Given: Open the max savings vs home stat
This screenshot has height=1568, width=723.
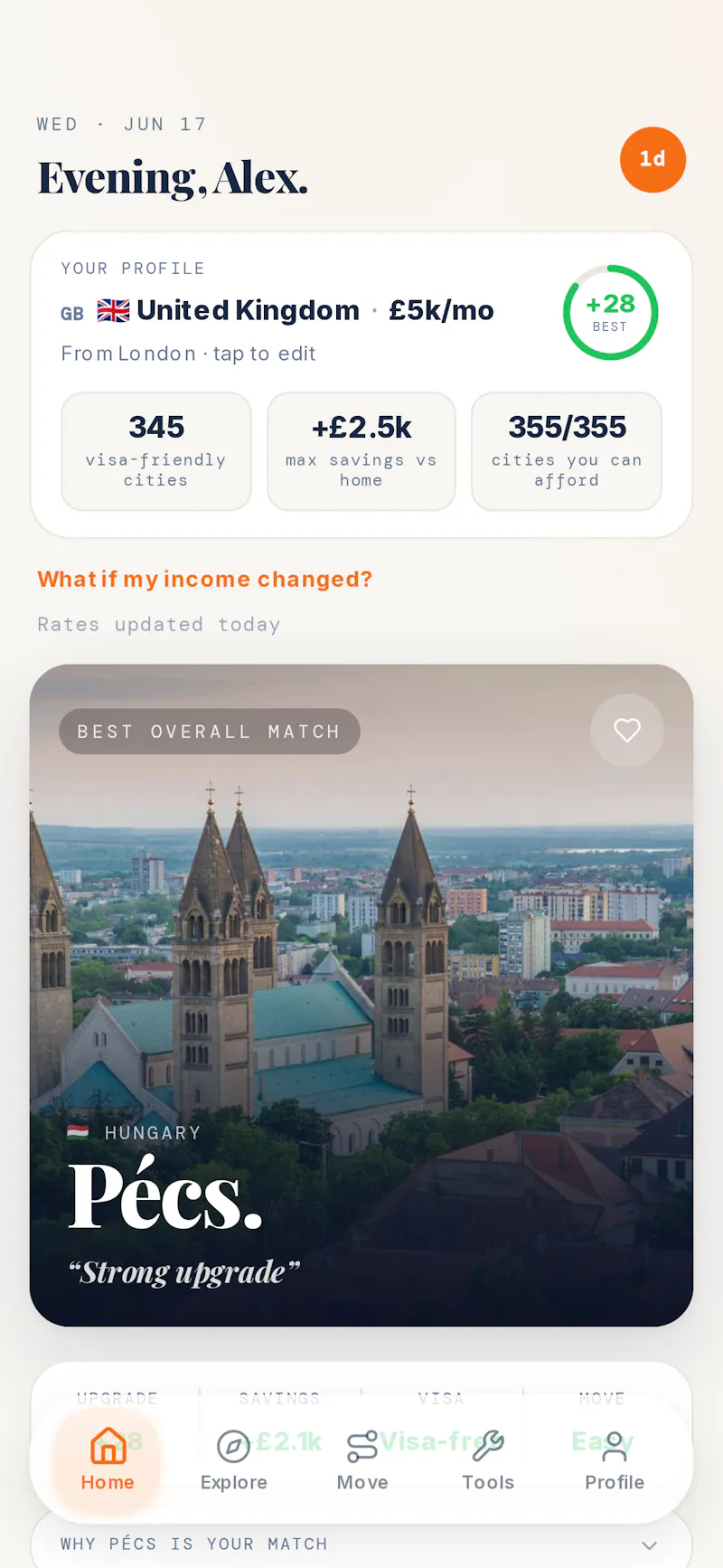Looking at the screenshot, I should 361,451.
